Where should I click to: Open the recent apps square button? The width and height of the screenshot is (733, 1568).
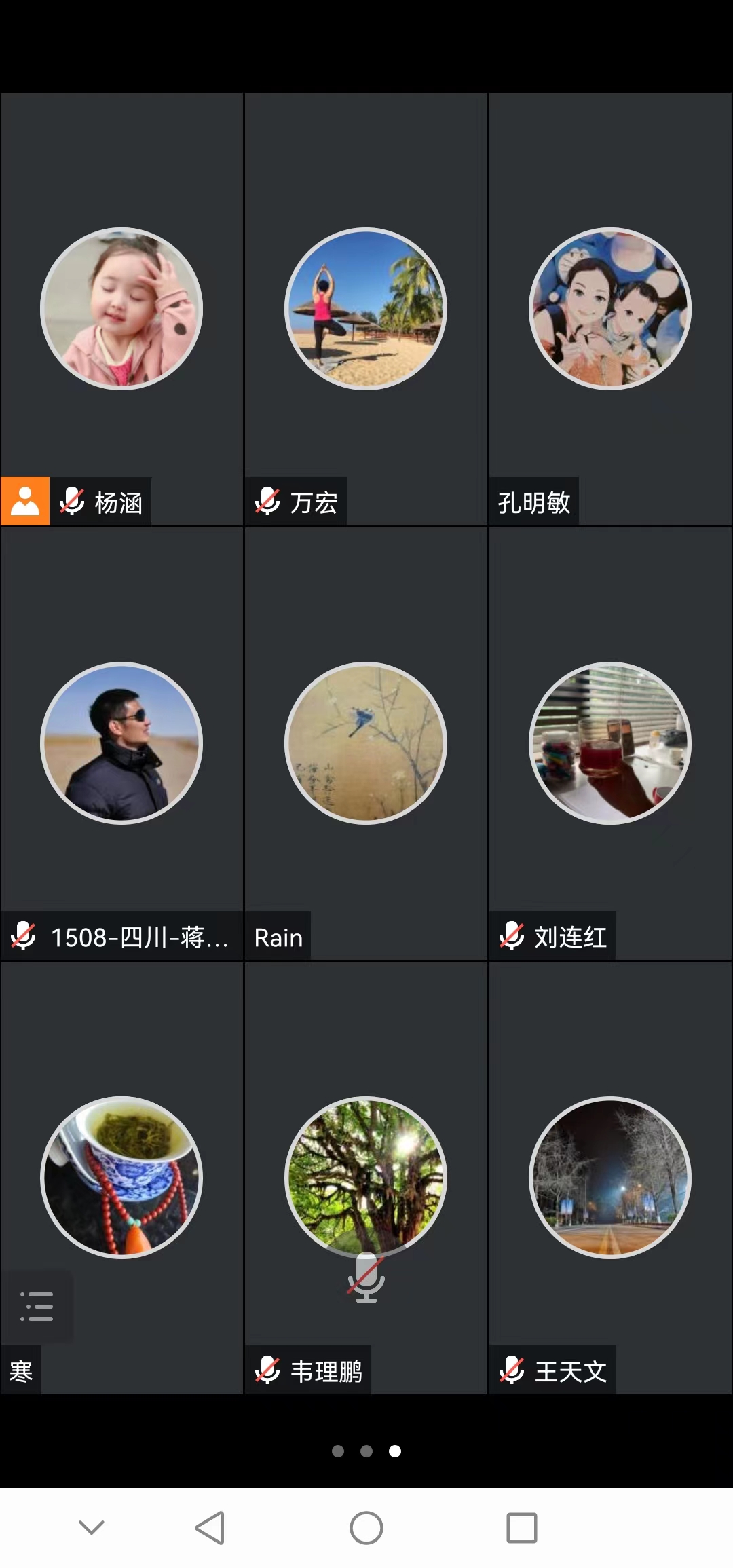[522, 1528]
